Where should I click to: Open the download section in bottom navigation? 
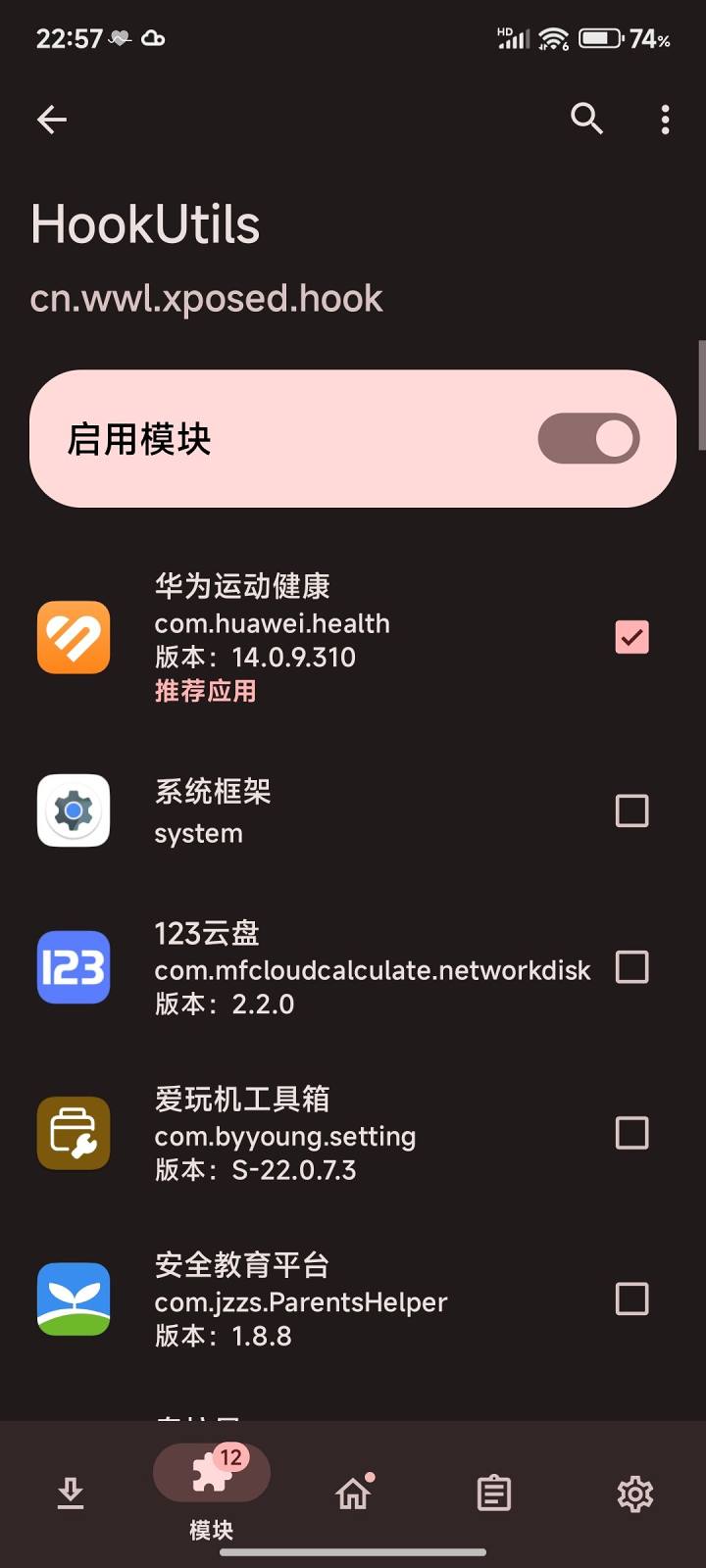71,1494
